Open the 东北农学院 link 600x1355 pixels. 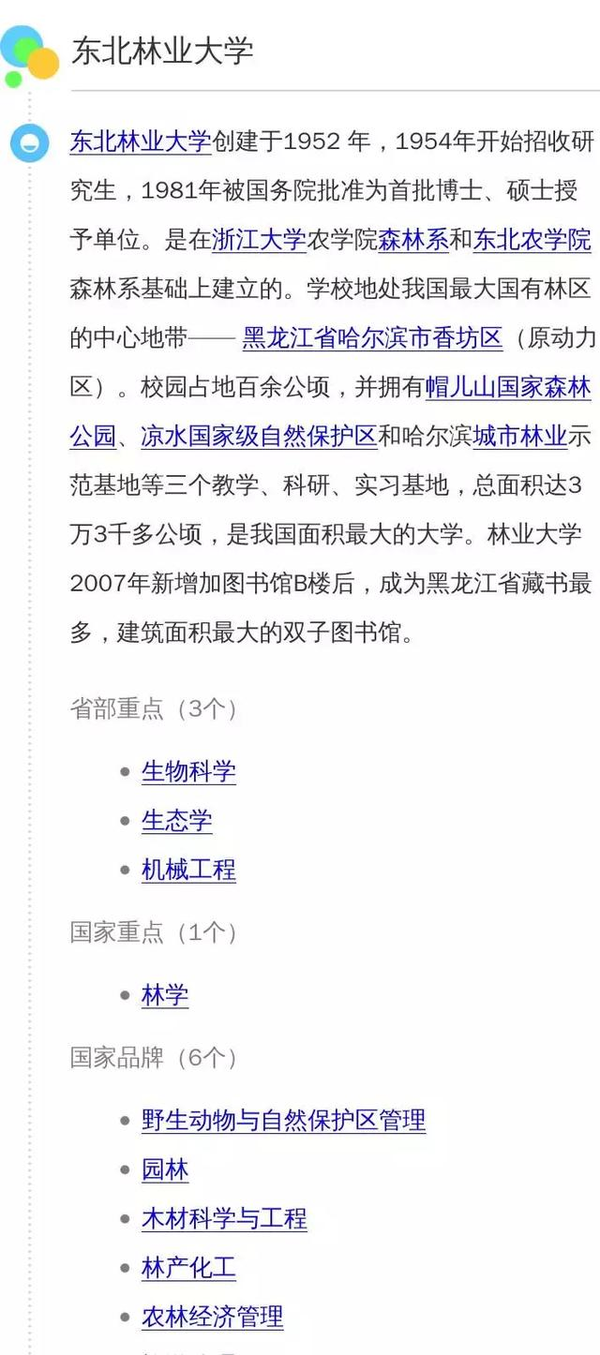point(532,240)
